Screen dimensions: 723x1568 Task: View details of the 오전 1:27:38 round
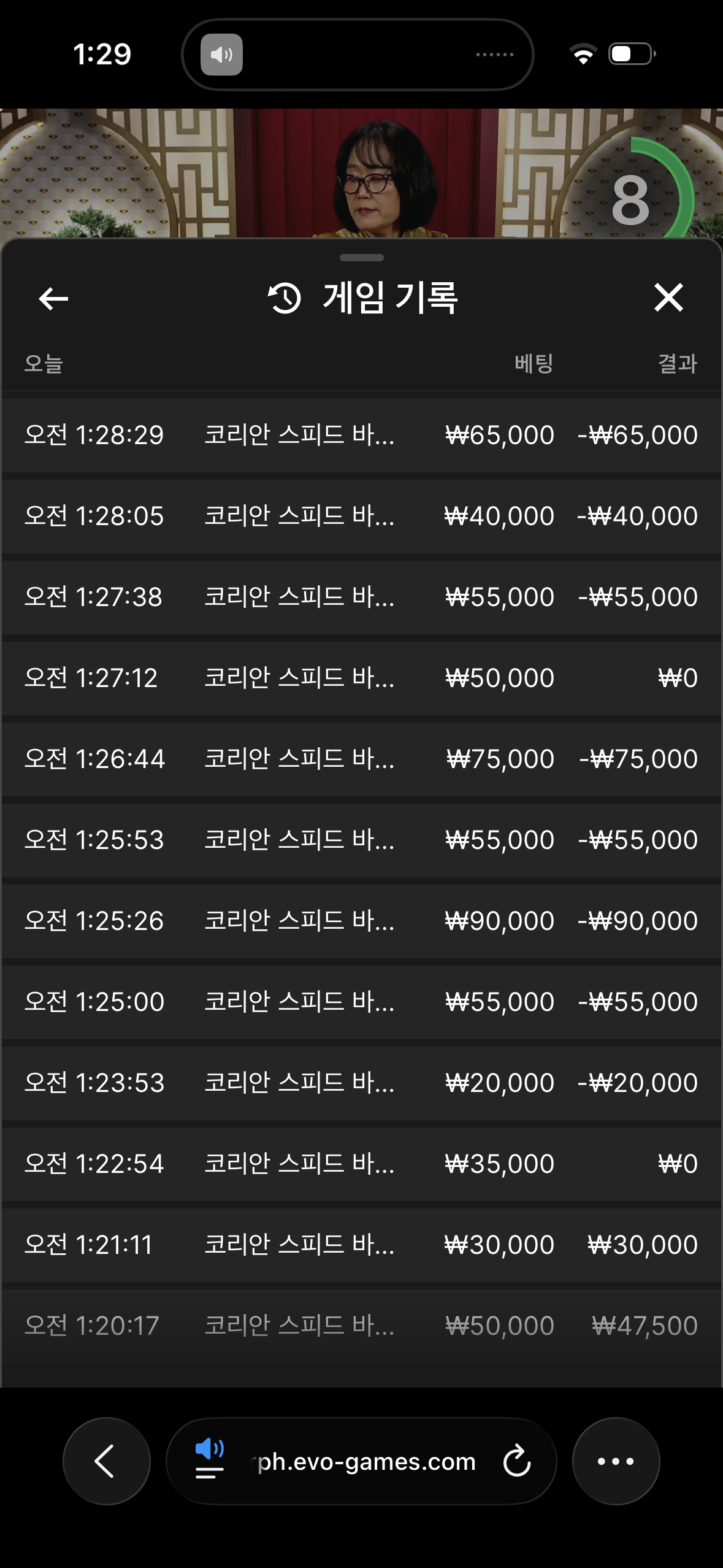pos(361,598)
